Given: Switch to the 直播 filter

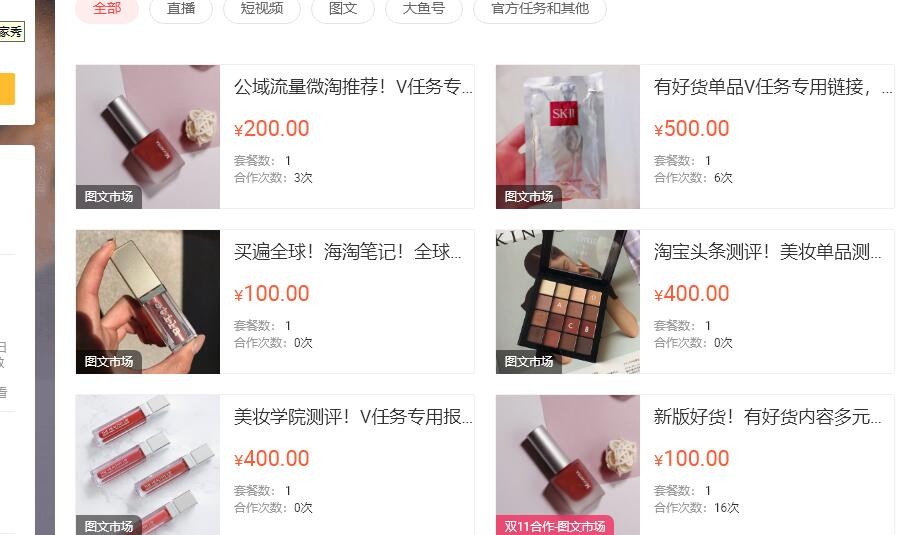Looking at the screenshot, I should click(181, 9).
